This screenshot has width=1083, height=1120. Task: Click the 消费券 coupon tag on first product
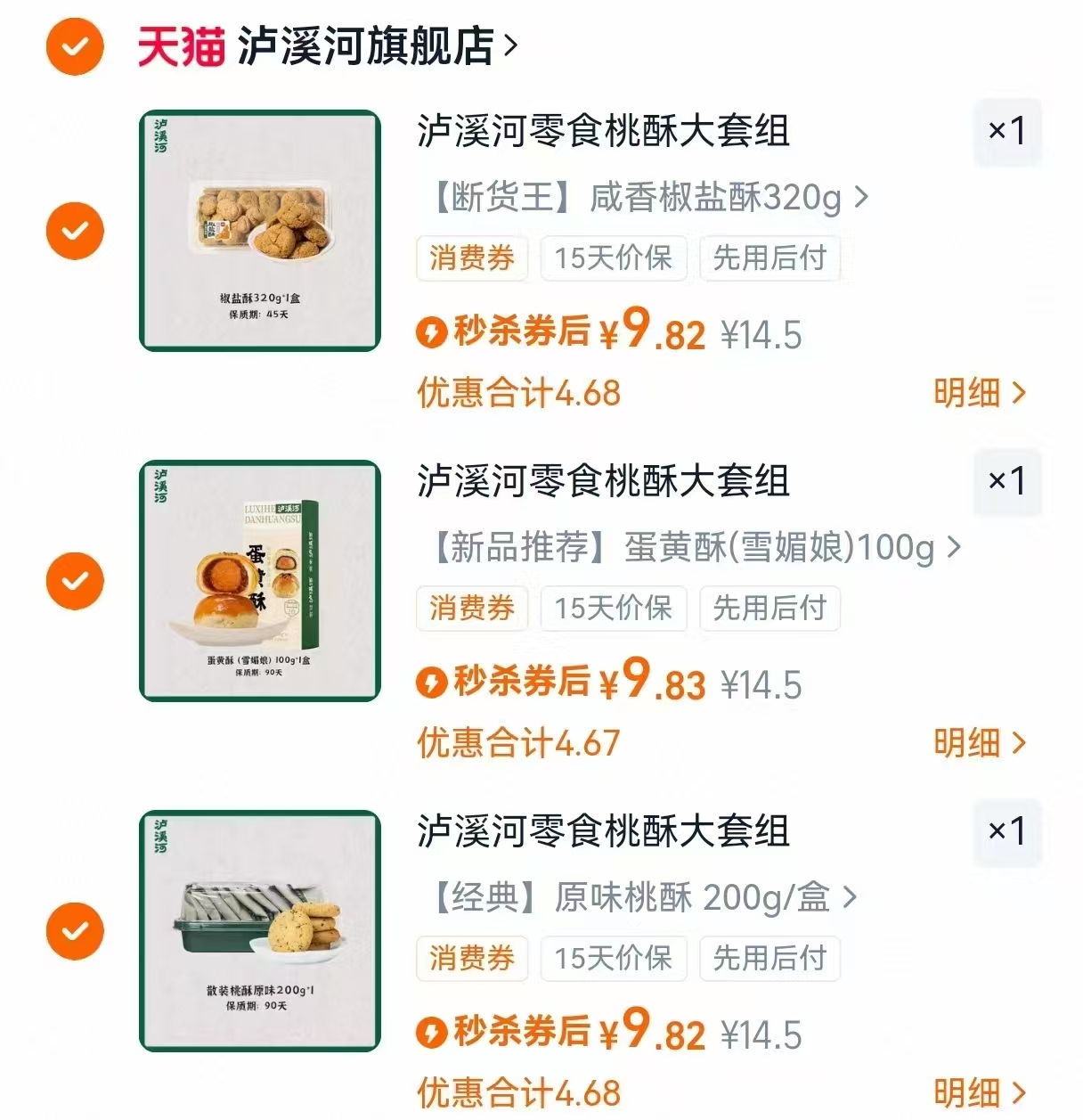point(471,258)
